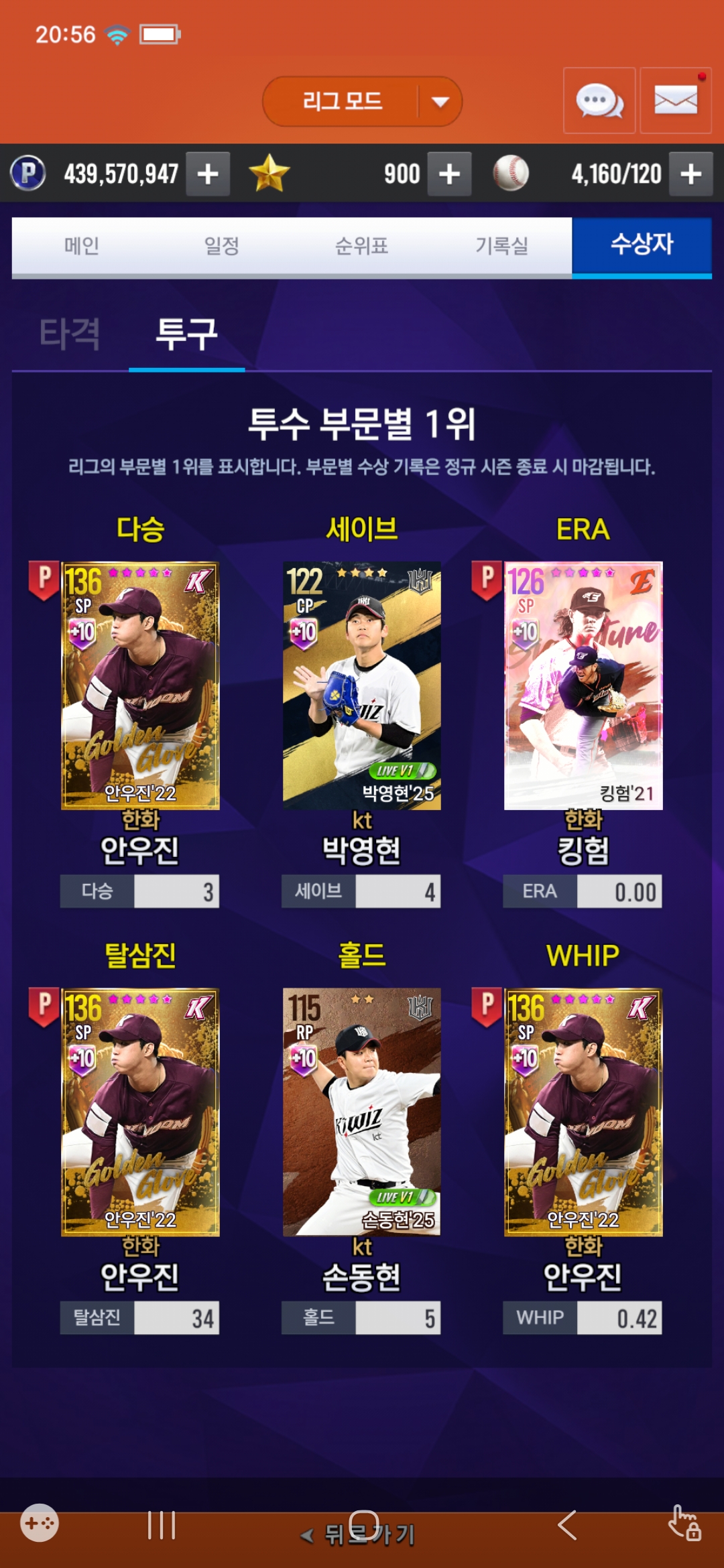The image size is (724, 1568).
Task: Switch to the 일정 tab
Action: [x=222, y=246]
